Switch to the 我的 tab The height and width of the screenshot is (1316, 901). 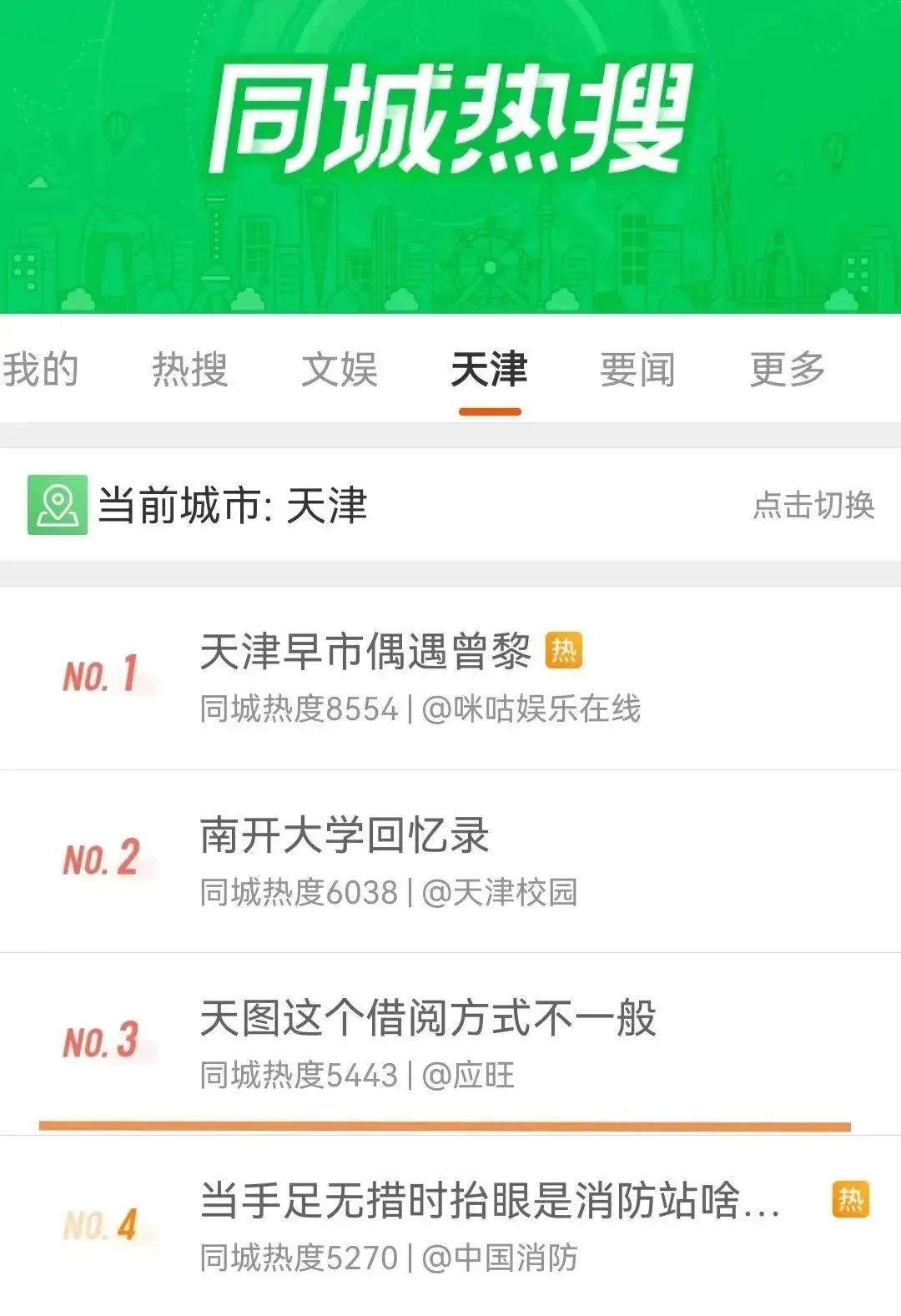pos(40,370)
